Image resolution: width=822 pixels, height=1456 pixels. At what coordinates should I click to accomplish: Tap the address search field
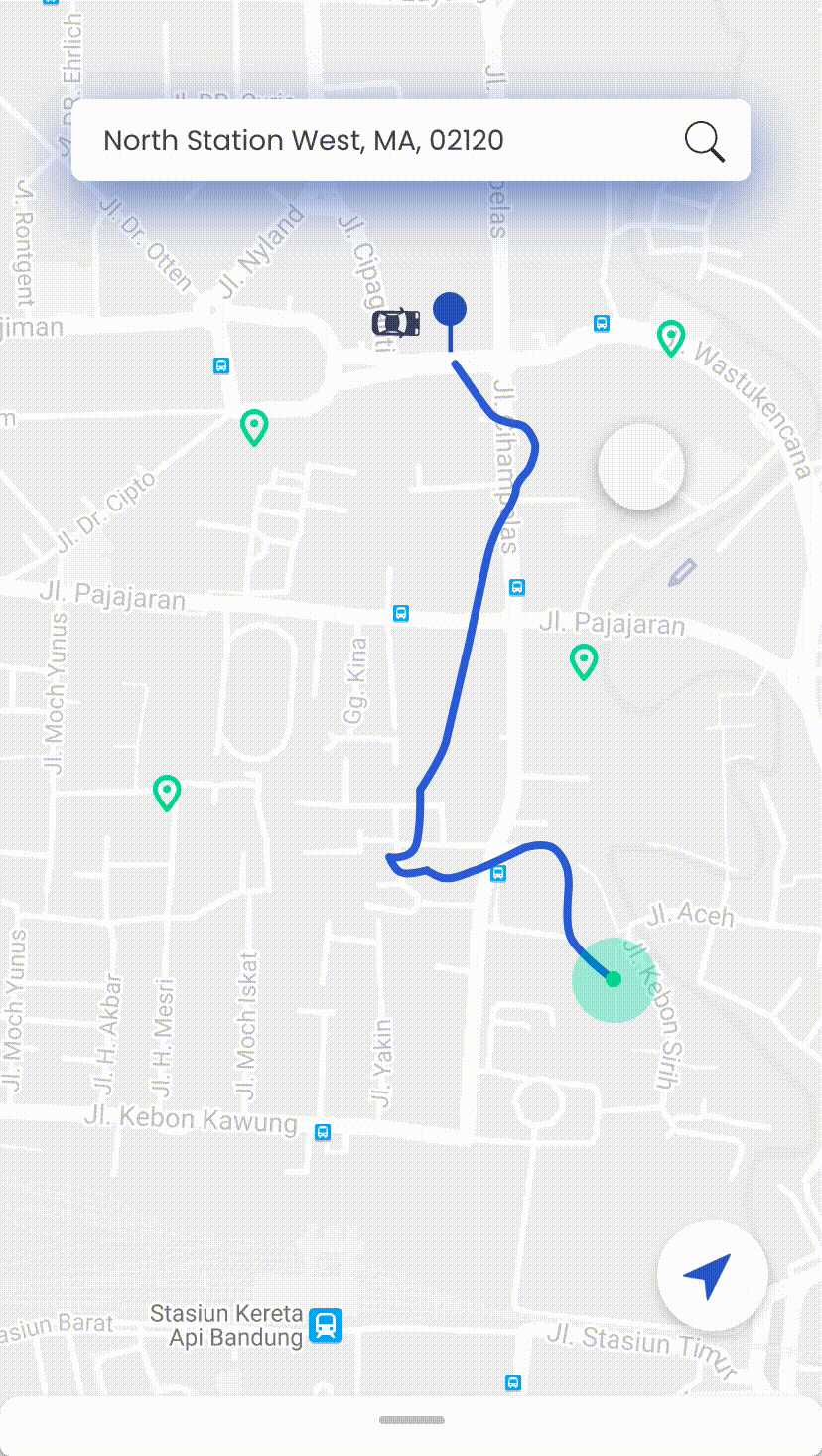click(x=377, y=140)
